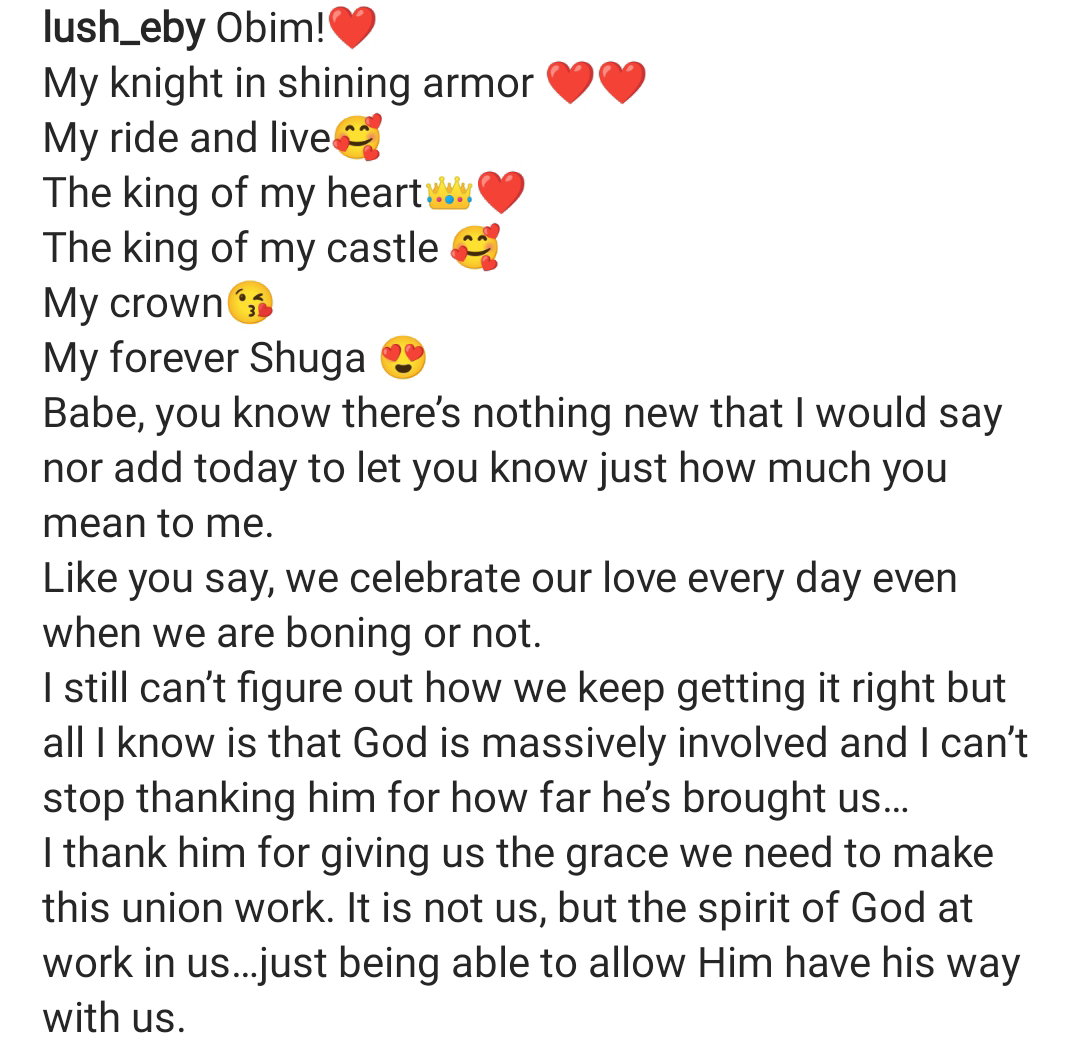This screenshot has height=1042, width=1080.
Task: Open lush_eby's profile from the caption
Action: pos(124,30)
